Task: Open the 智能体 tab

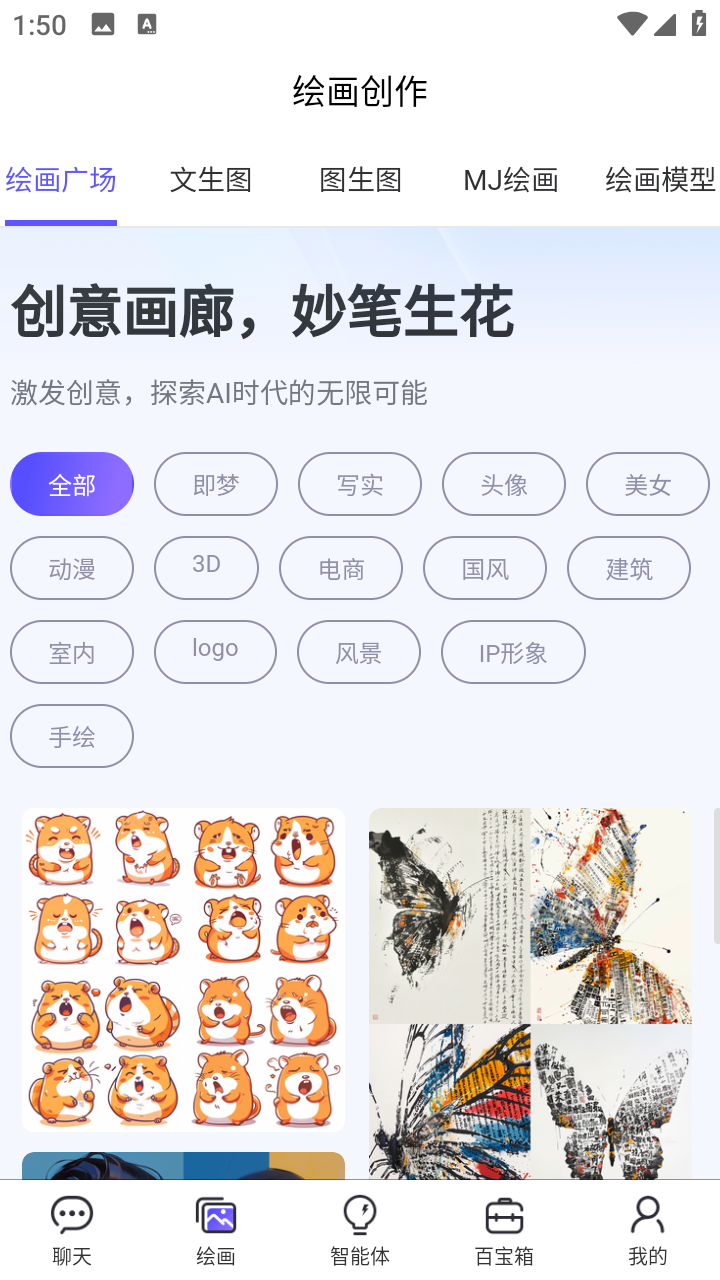Action: [360, 1230]
